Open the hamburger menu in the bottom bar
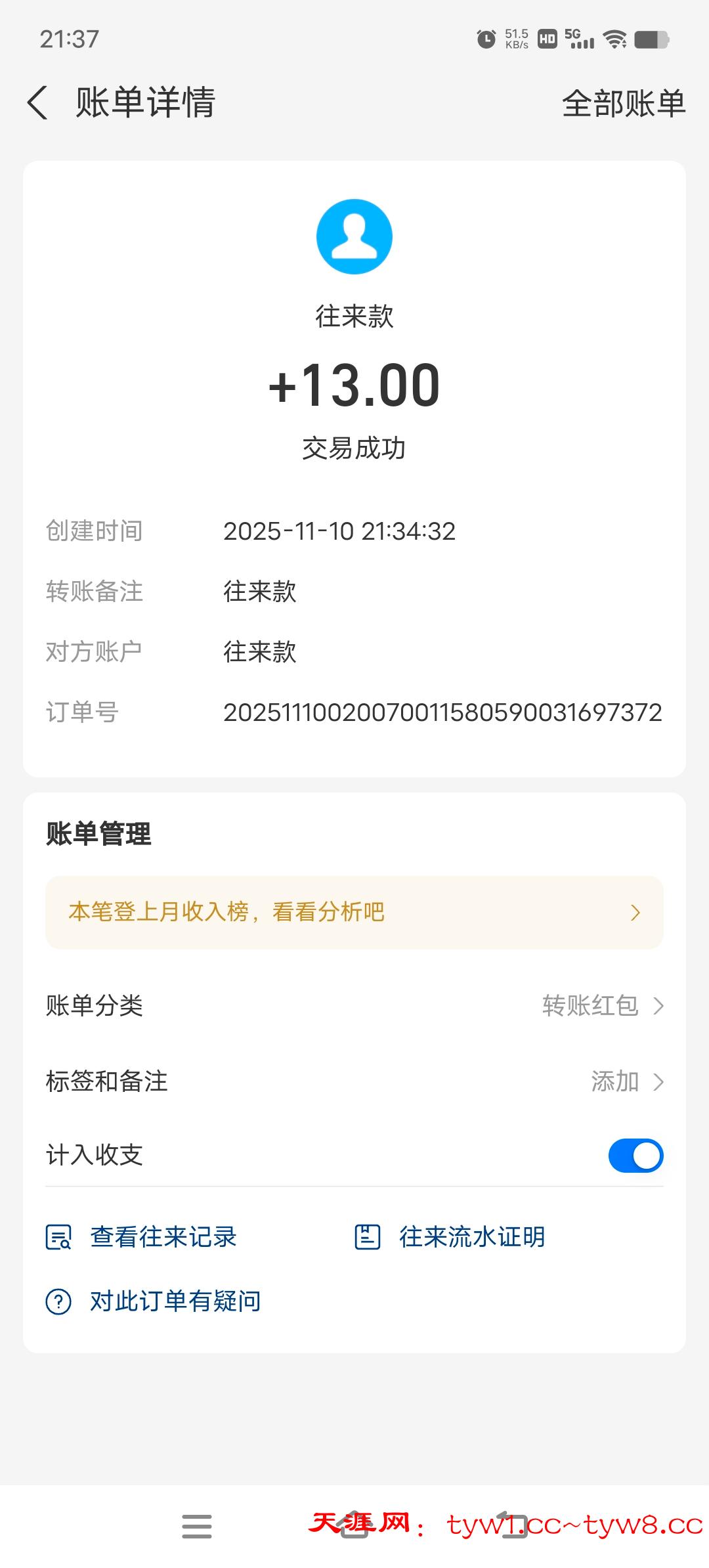Image resolution: width=709 pixels, height=1568 pixels. click(197, 1527)
